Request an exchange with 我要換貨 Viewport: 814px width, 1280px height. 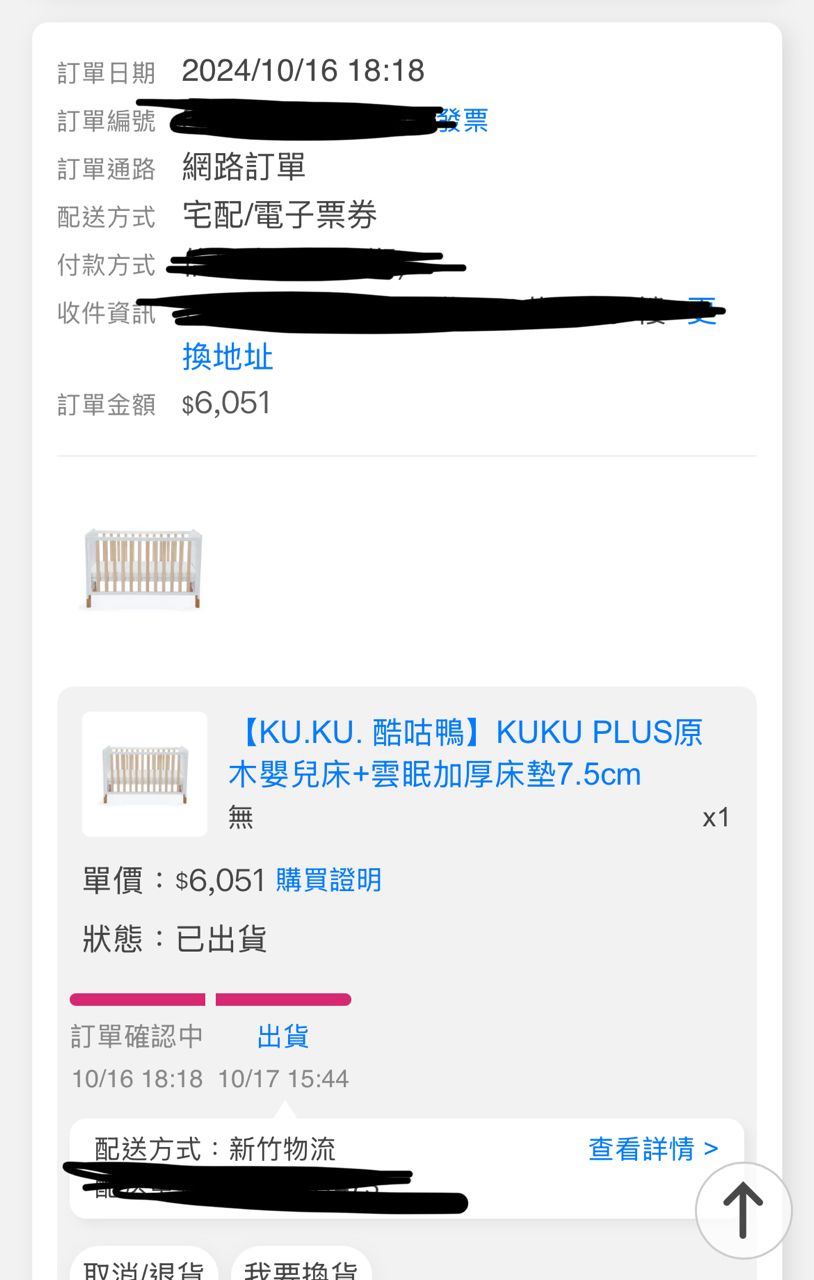301,1268
